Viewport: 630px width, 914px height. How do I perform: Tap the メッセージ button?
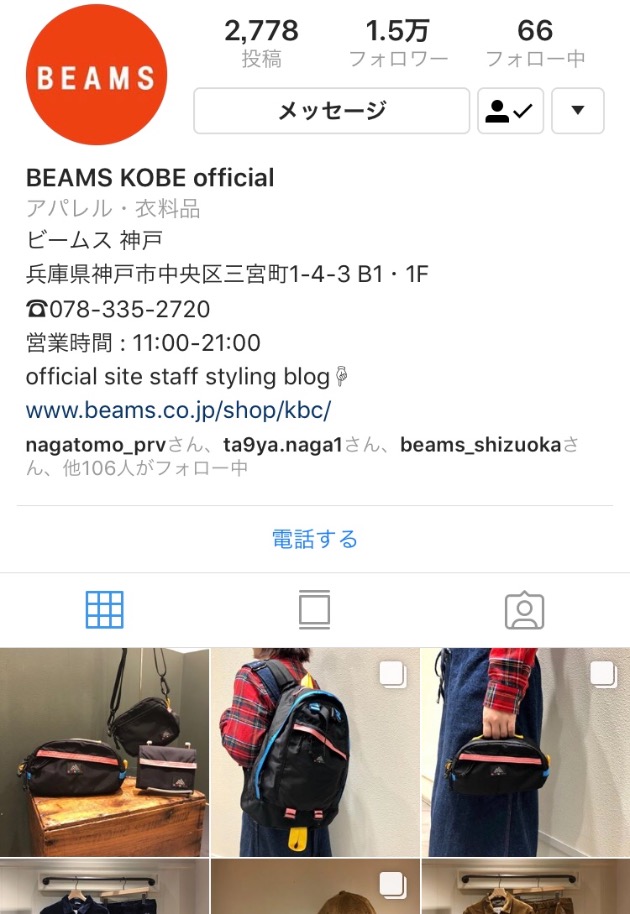pos(331,111)
